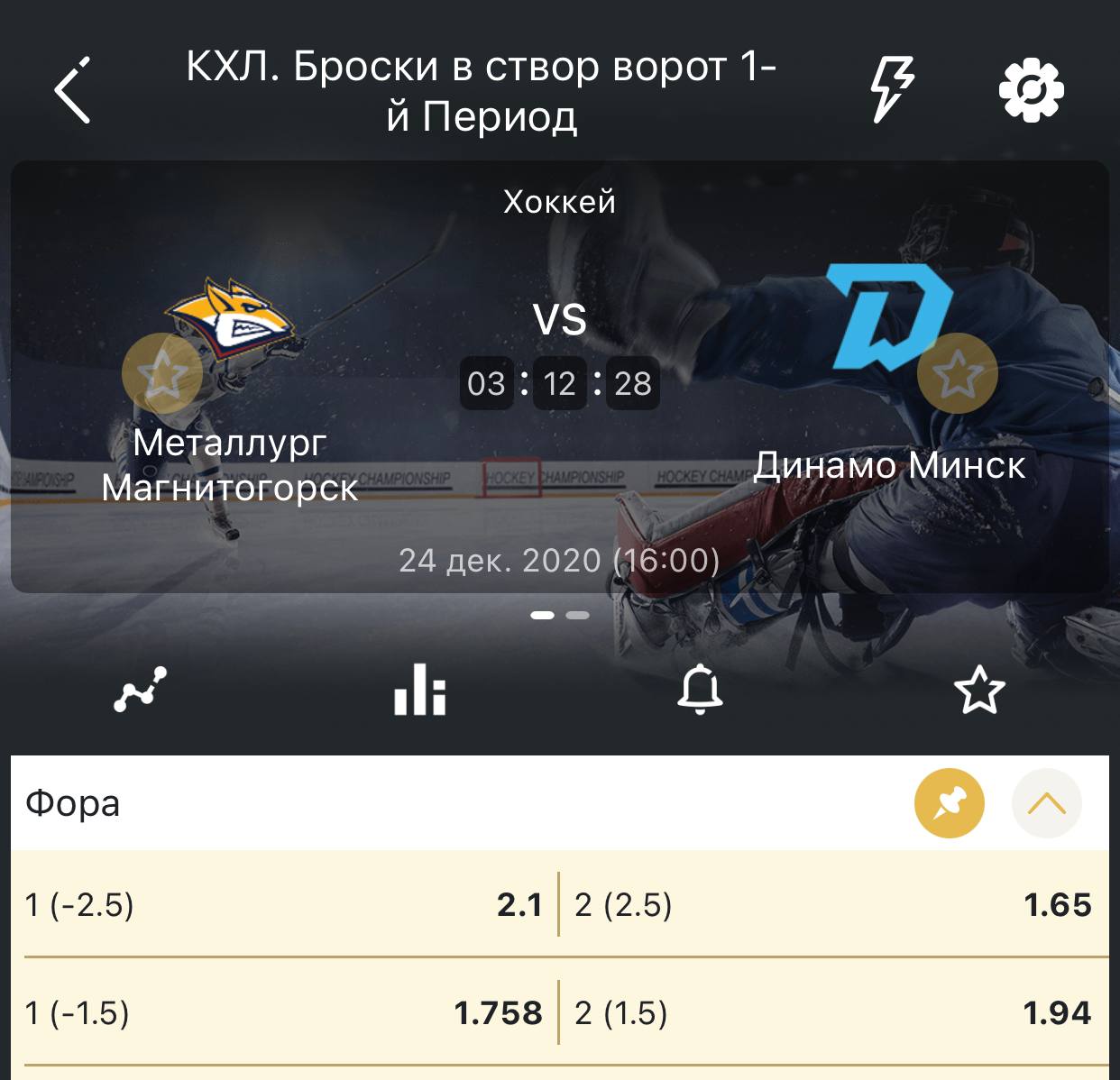Favorite the Металлург Магнитогорск team star
This screenshot has width=1120, height=1080.
coord(162,373)
